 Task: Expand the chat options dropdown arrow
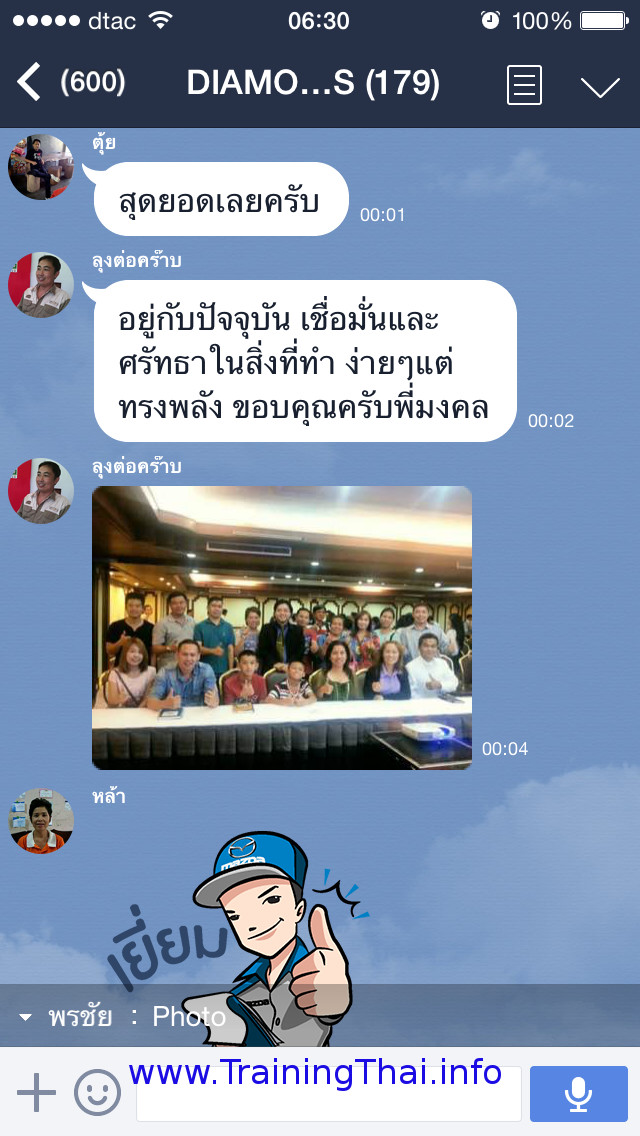click(600, 87)
